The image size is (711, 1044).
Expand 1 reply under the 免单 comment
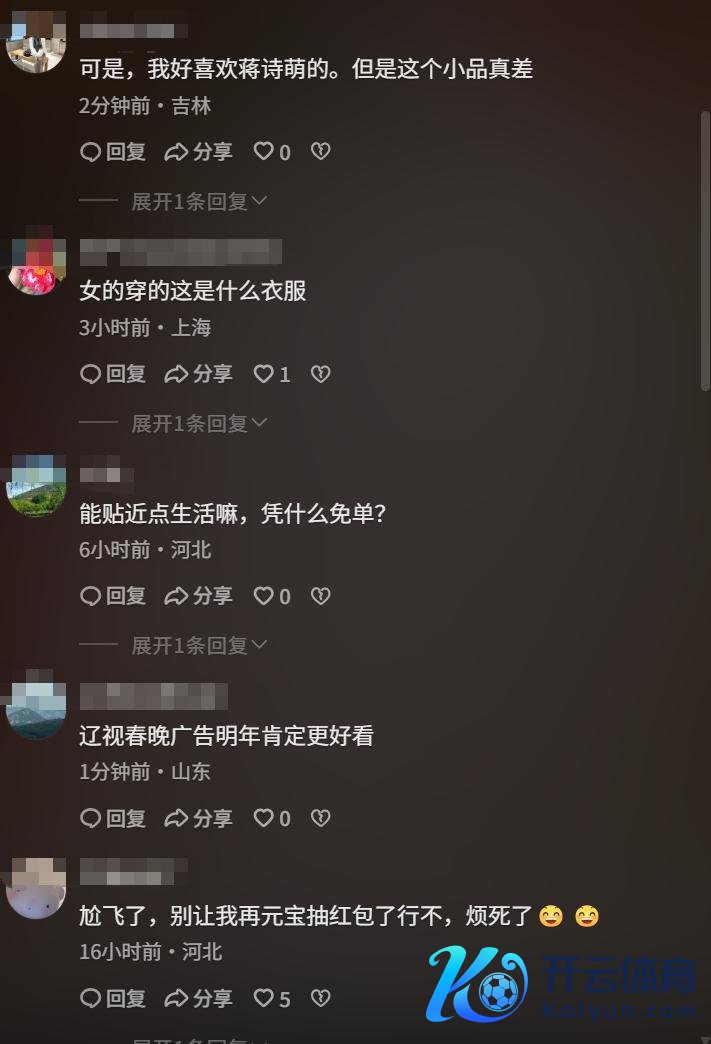pos(198,645)
